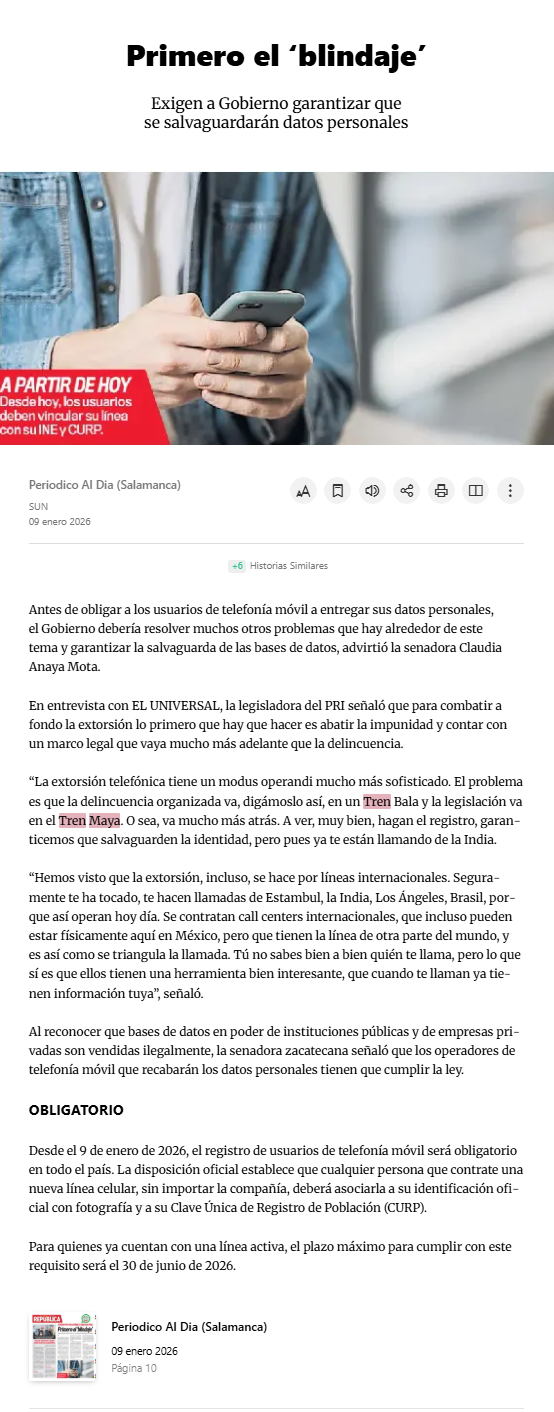Viewport: 554px width, 1412px height.
Task: Switch to page view layout
Action: click(x=476, y=491)
